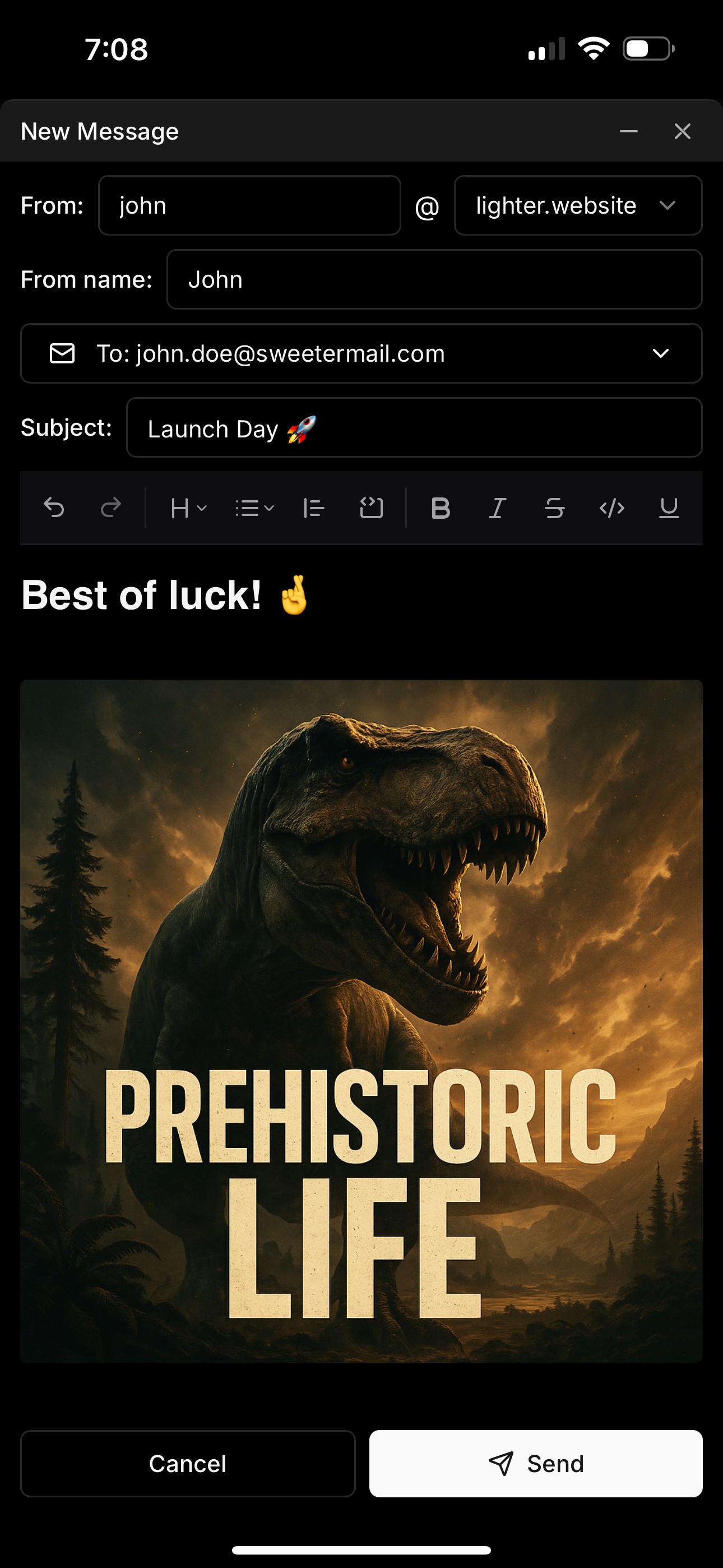Redo the last edit

point(111,507)
